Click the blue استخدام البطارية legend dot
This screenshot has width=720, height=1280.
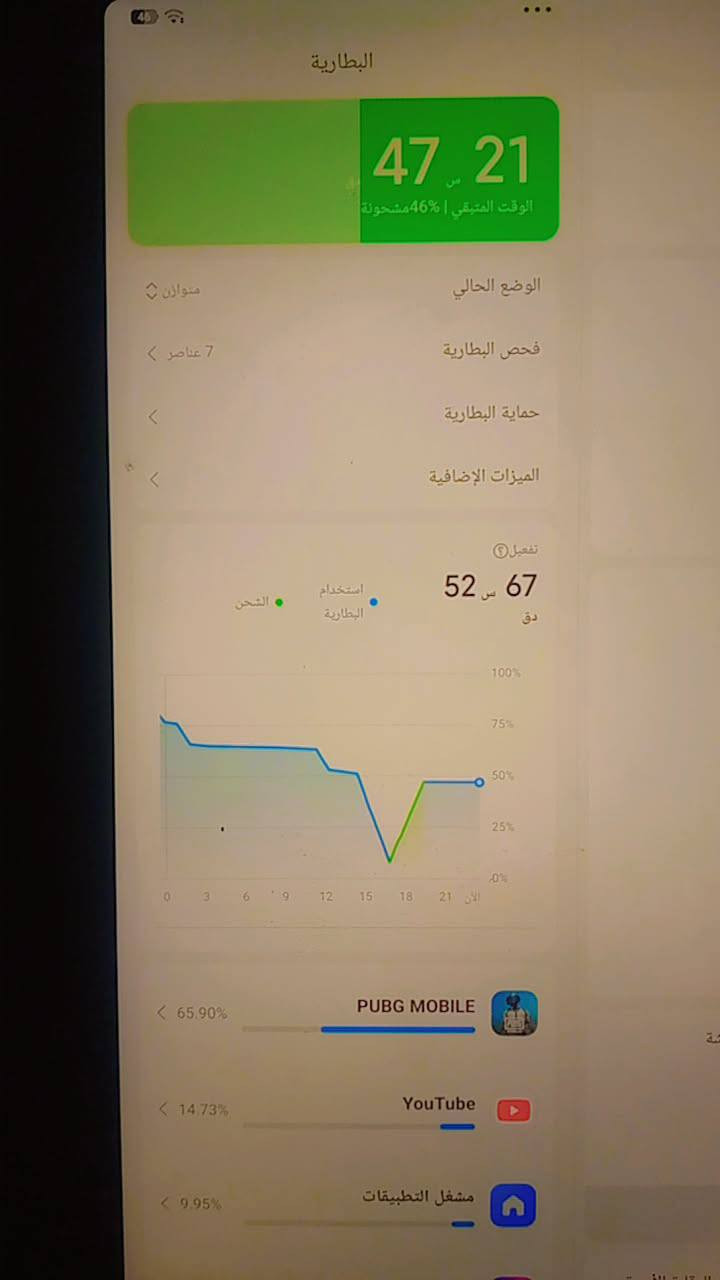(x=374, y=602)
